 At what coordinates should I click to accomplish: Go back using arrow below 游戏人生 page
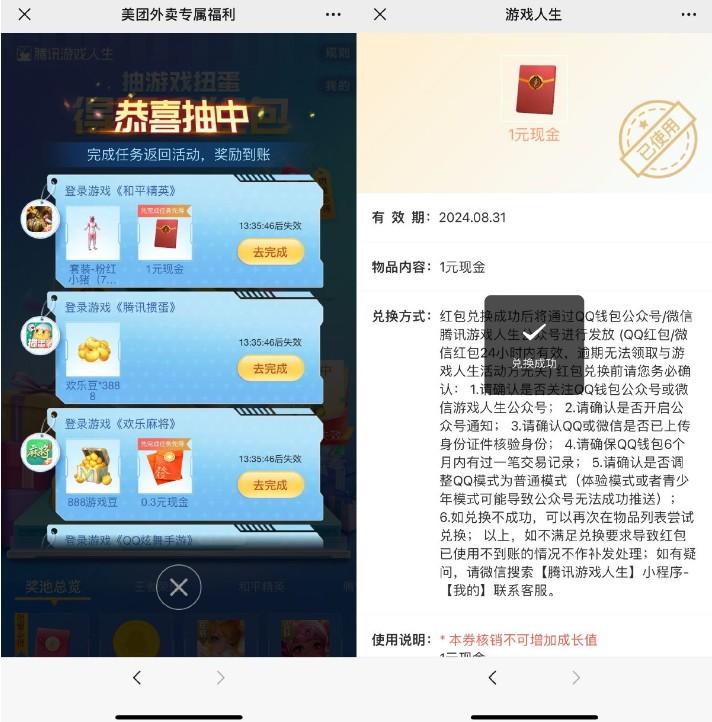pyautogui.click(x=492, y=678)
